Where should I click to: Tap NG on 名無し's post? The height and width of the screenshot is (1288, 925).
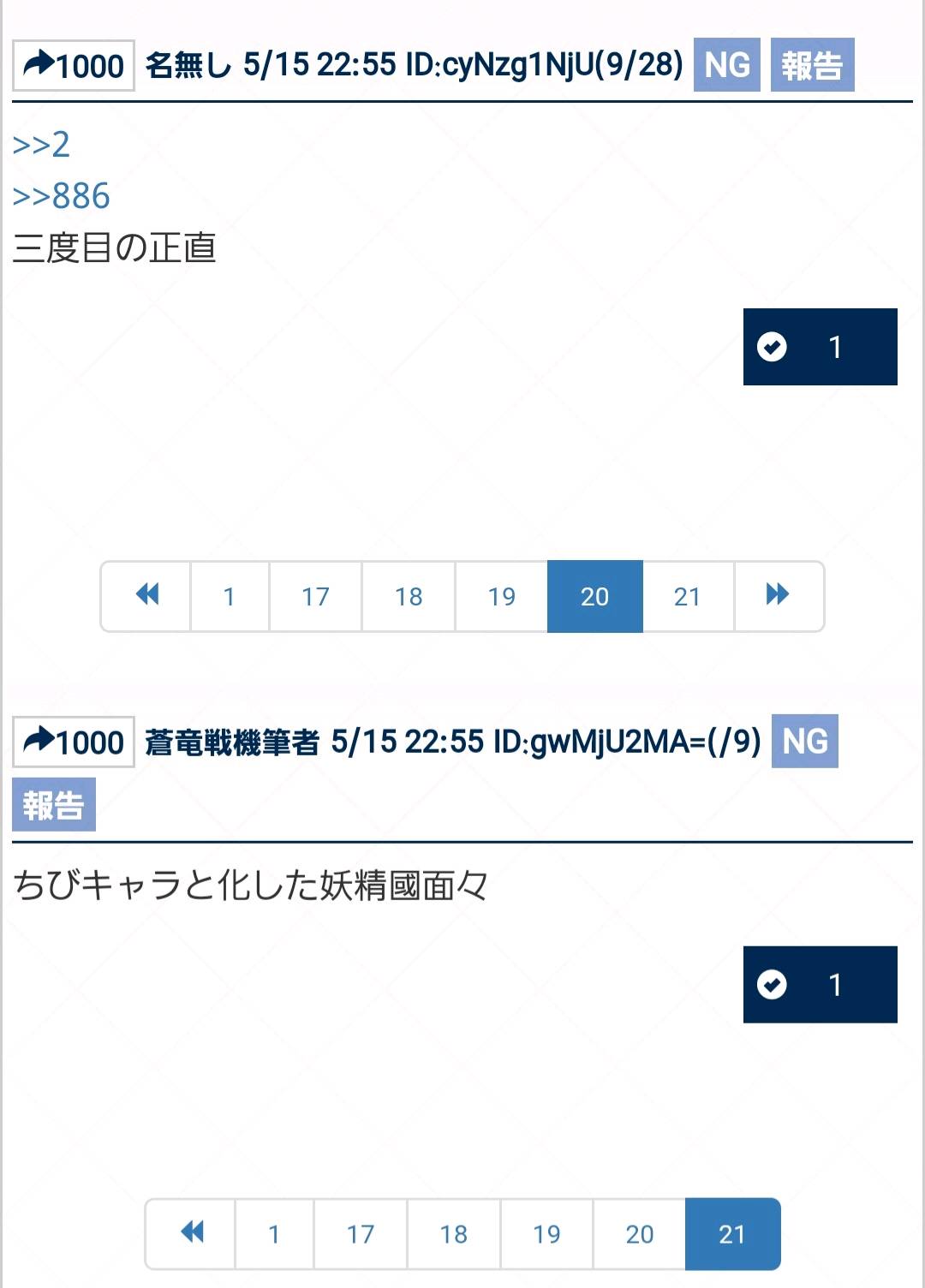point(726,65)
